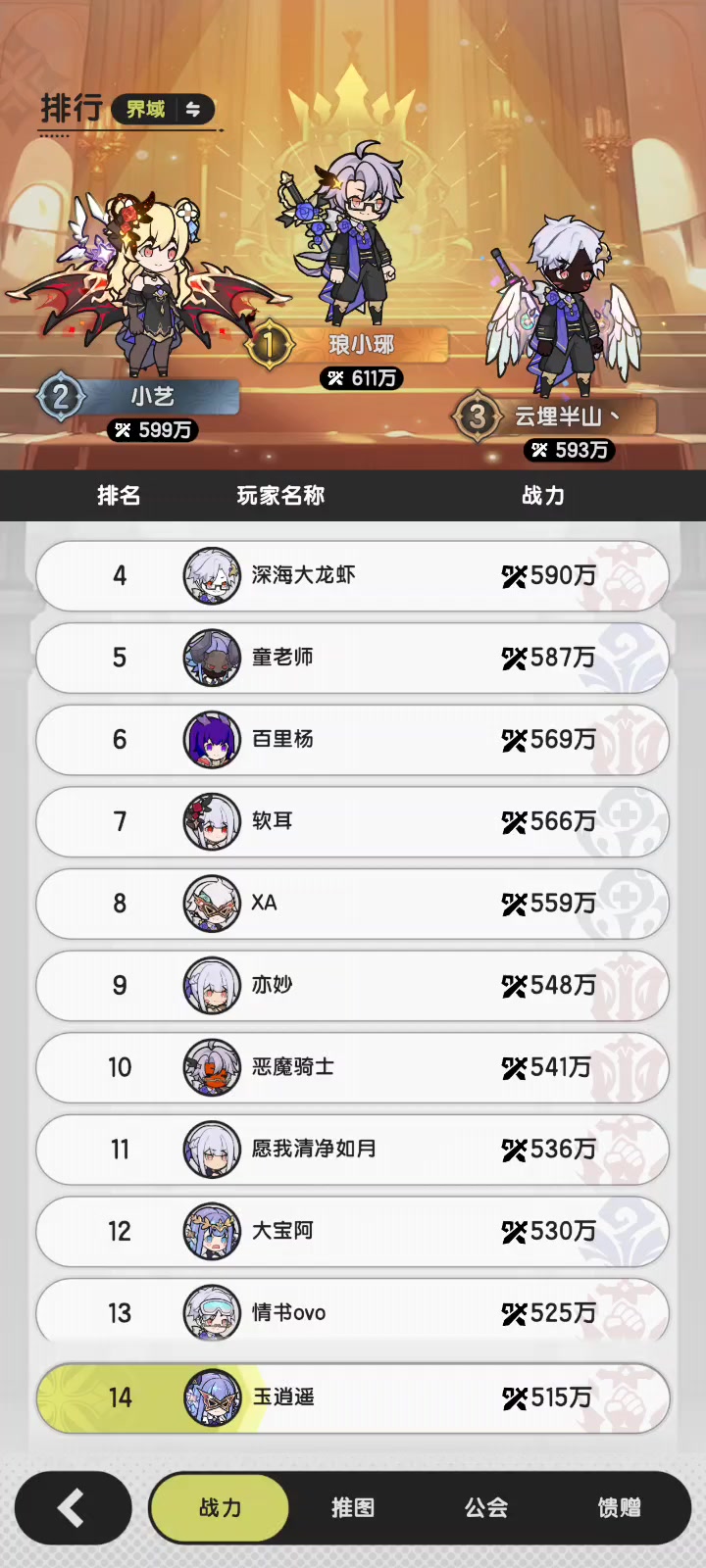Viewport: 706px width, 1568px height.
Task: Select the 战力 tab
Action: (x=220, y=1507)
